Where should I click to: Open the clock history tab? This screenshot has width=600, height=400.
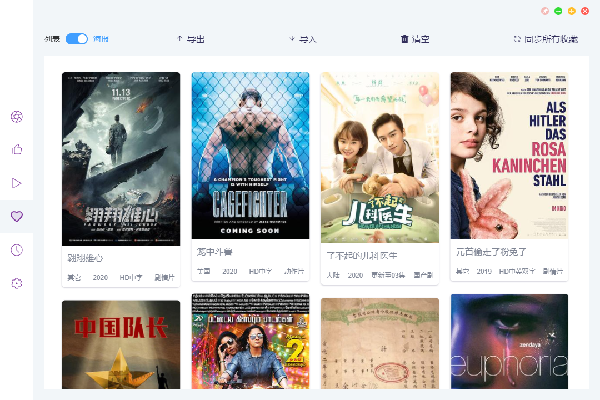(x=17, y=250)
